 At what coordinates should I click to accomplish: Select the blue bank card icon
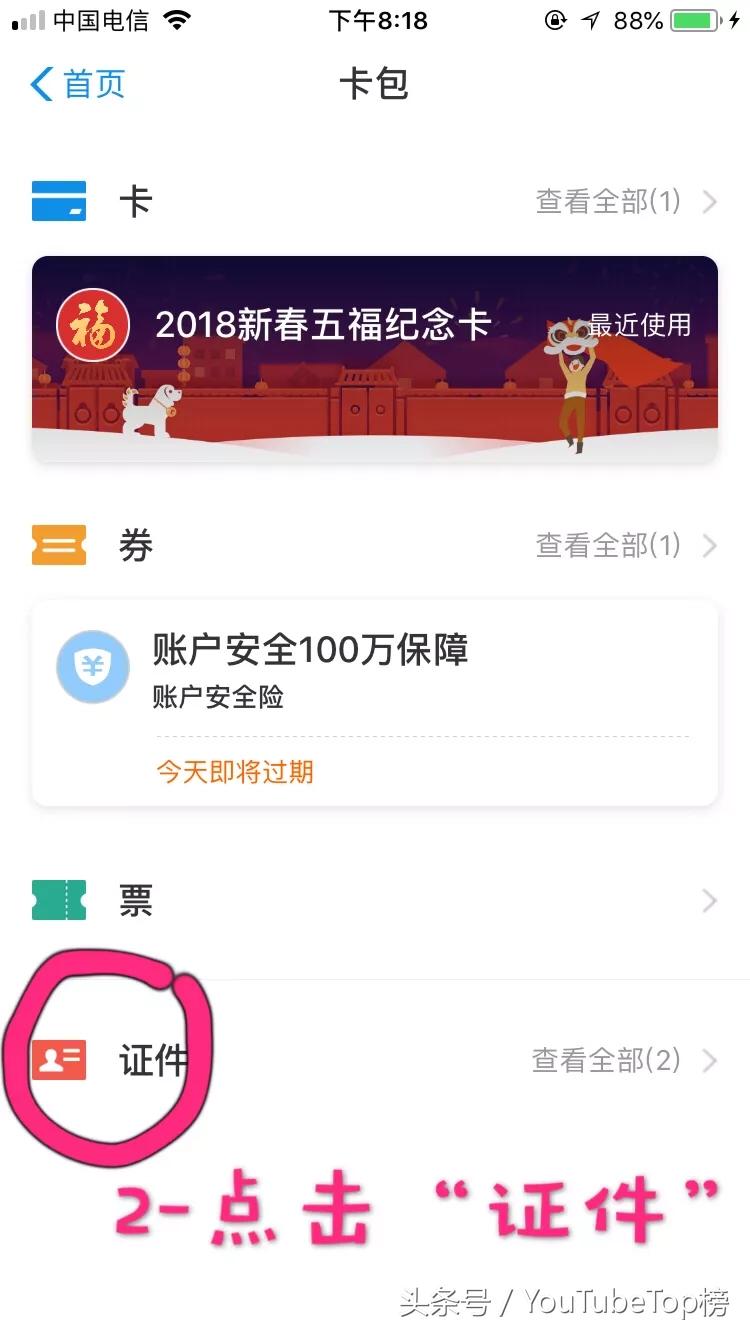58,200
